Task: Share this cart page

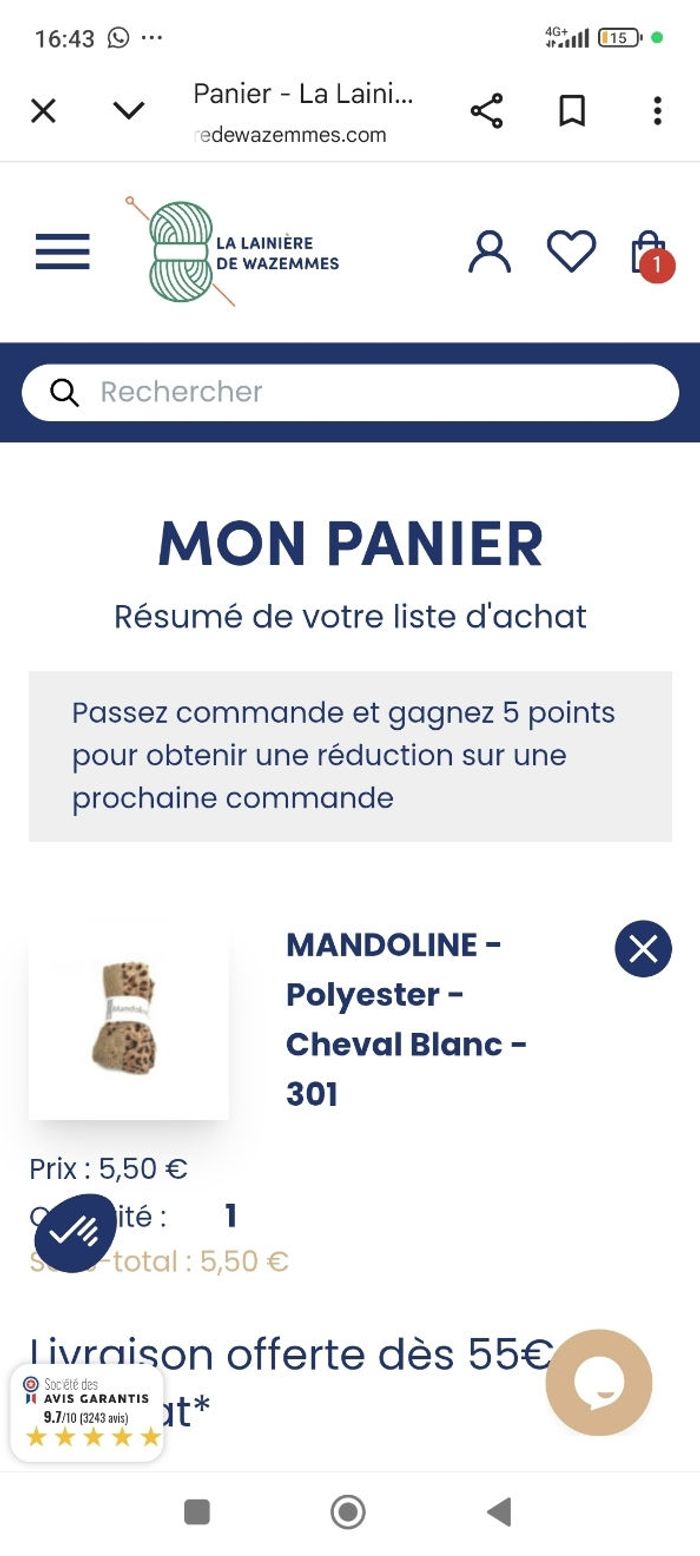Action: (x=487, y=111)
